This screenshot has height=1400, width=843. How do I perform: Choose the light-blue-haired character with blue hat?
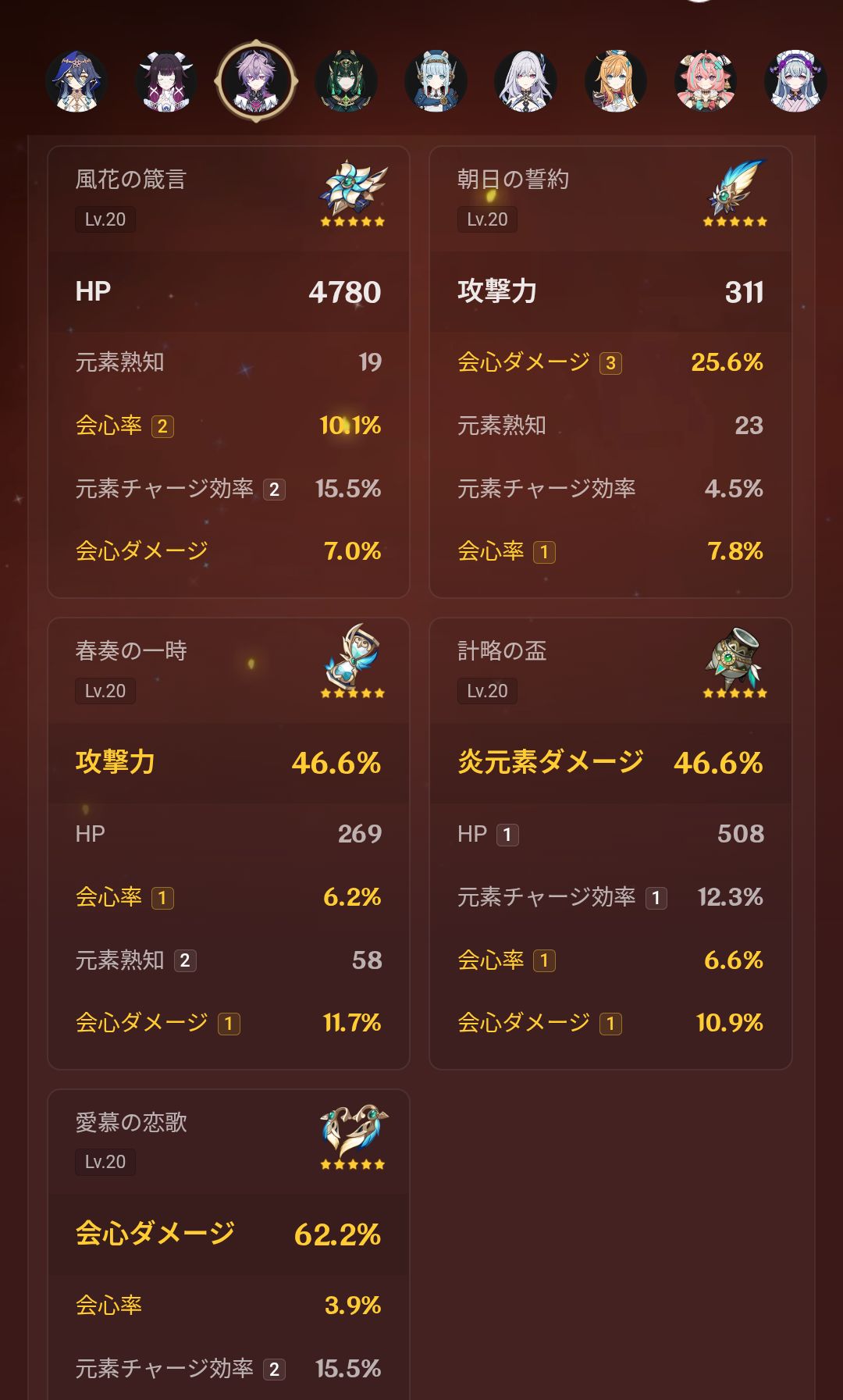click(436, 81)
